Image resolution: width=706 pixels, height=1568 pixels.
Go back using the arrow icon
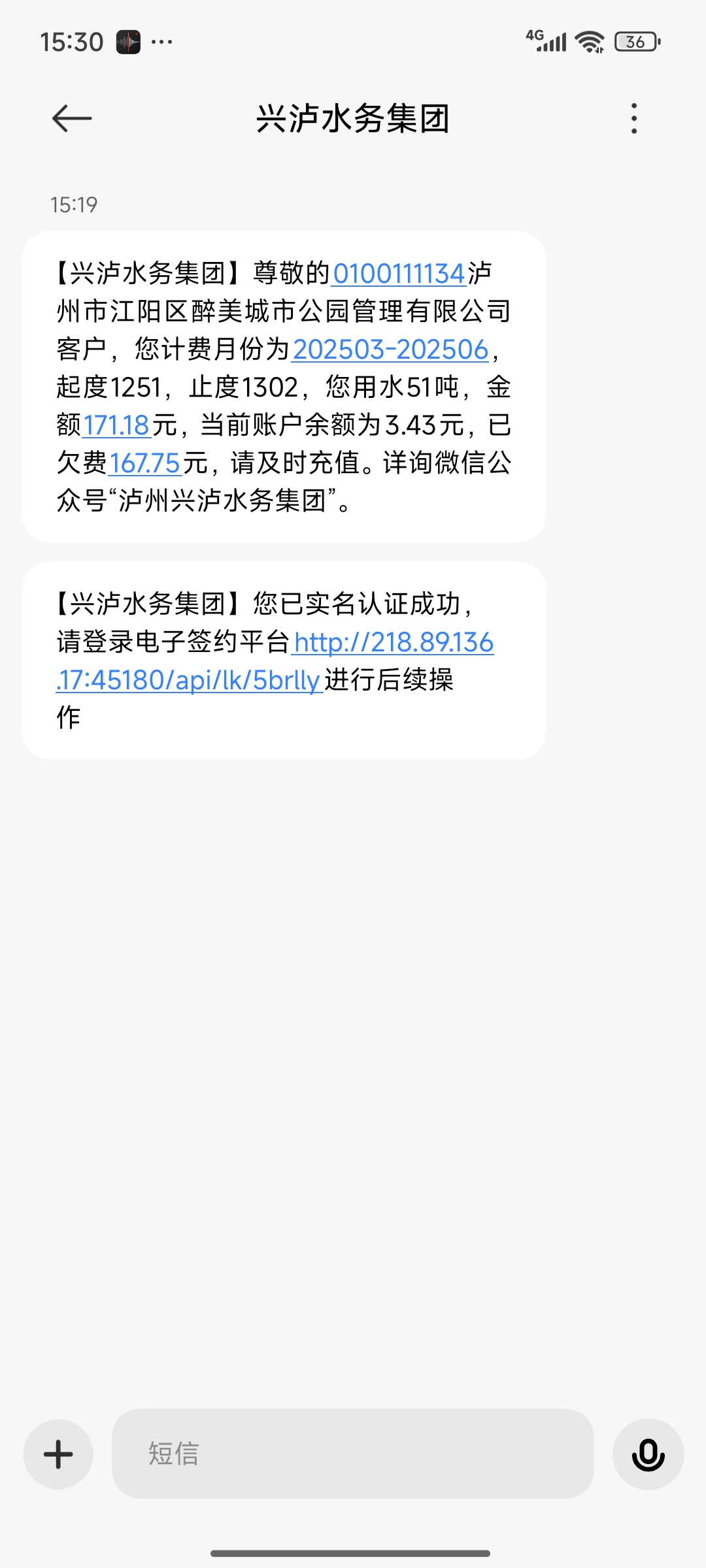(x=72, y=118)
